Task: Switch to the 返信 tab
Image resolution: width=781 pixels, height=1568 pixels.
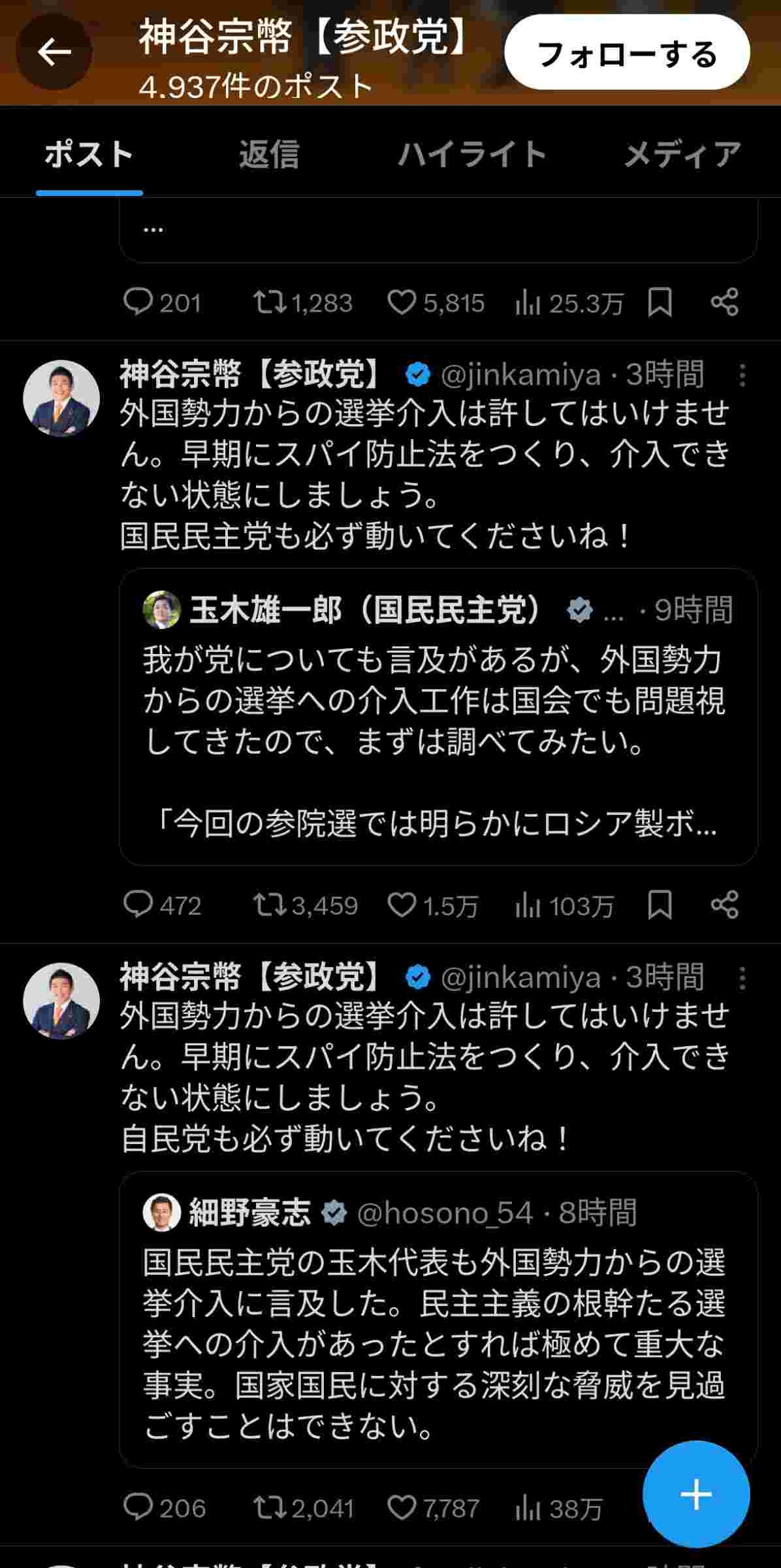Action: pyautogui.click(x=269, y=155)
